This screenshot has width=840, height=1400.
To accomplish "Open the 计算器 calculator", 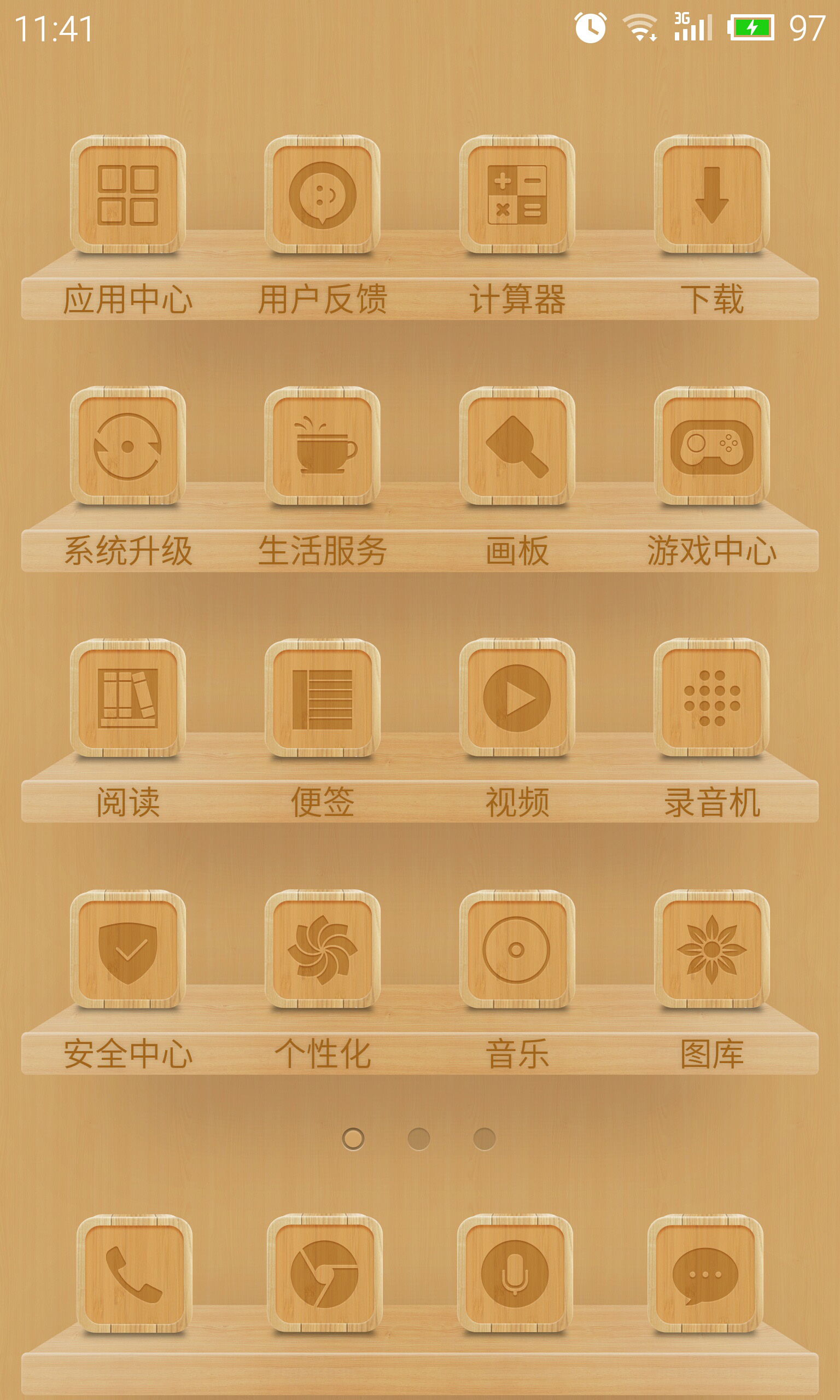I will [x=517, y=195].
